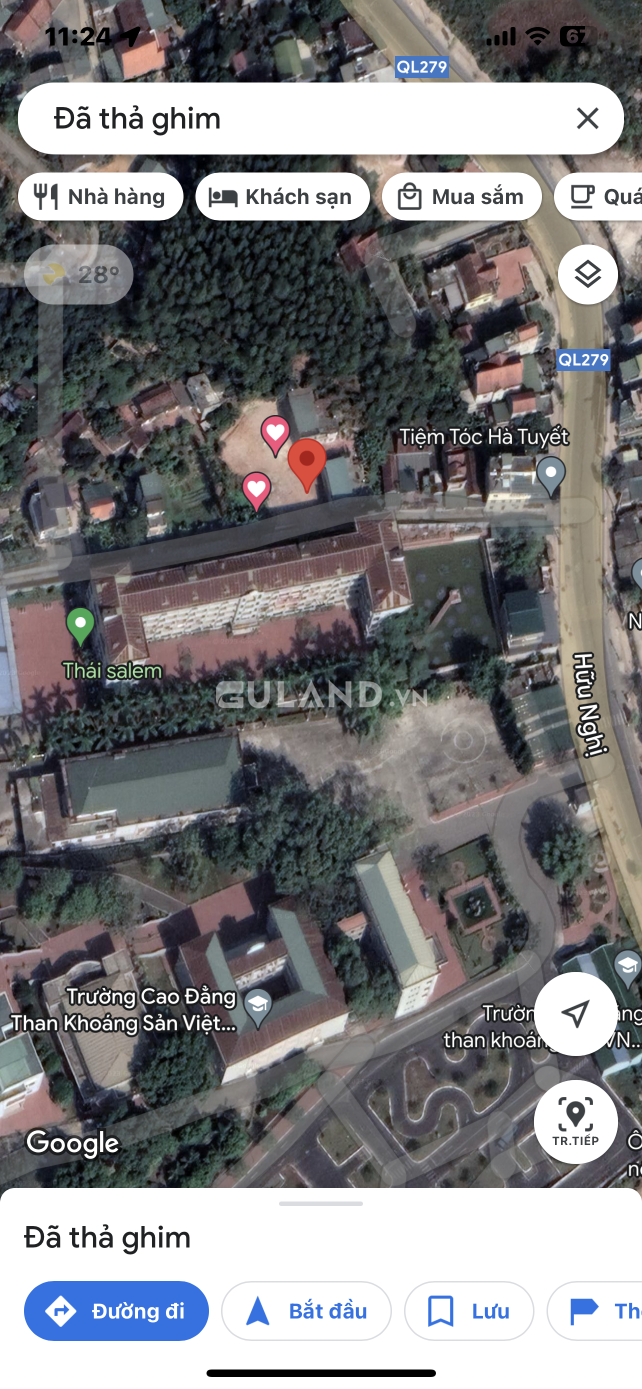642x1389 pixels.
Task: Get directions with Đường đi
Action: pyautogui.click(x=117, y=1311)
